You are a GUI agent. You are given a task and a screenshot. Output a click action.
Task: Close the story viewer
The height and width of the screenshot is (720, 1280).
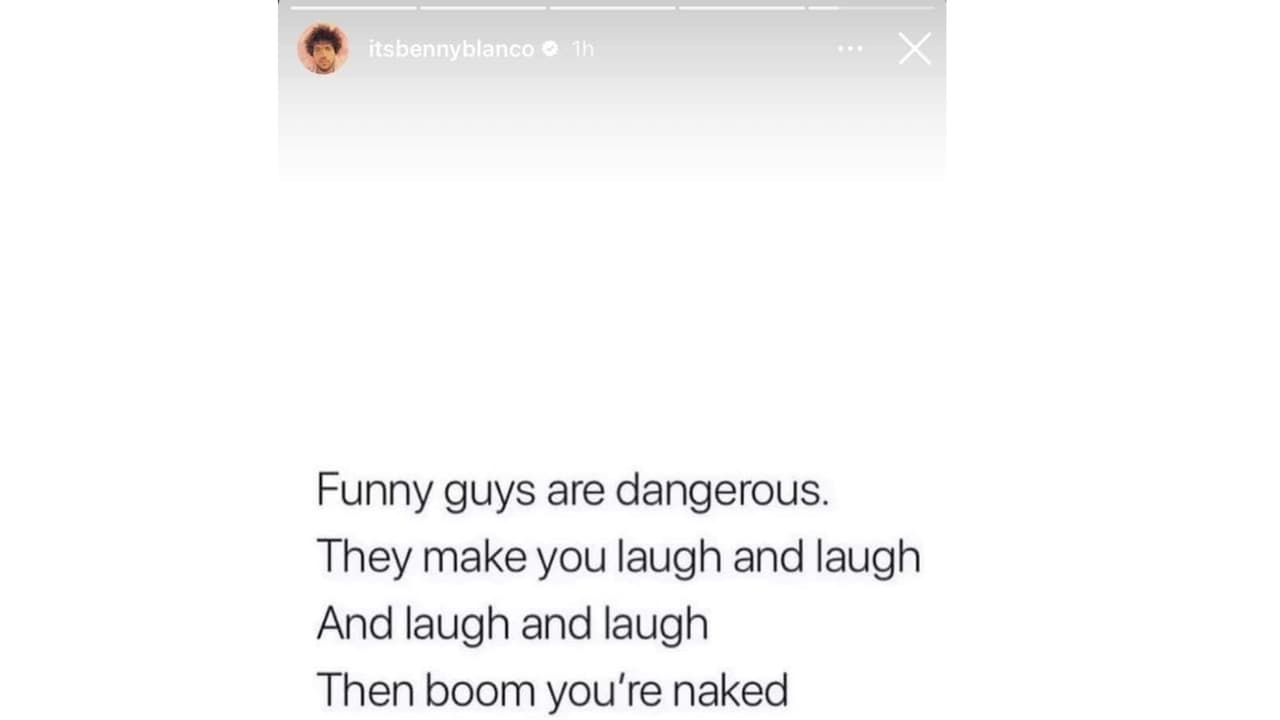[914, 48]
